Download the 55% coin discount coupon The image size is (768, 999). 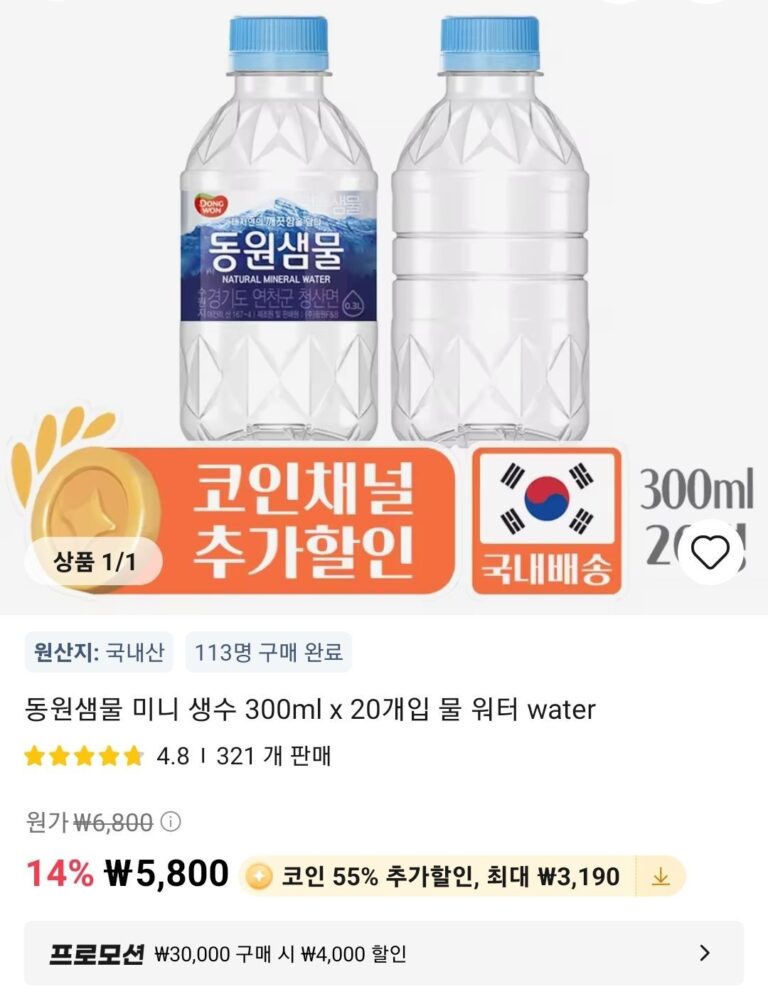[661, 877]
